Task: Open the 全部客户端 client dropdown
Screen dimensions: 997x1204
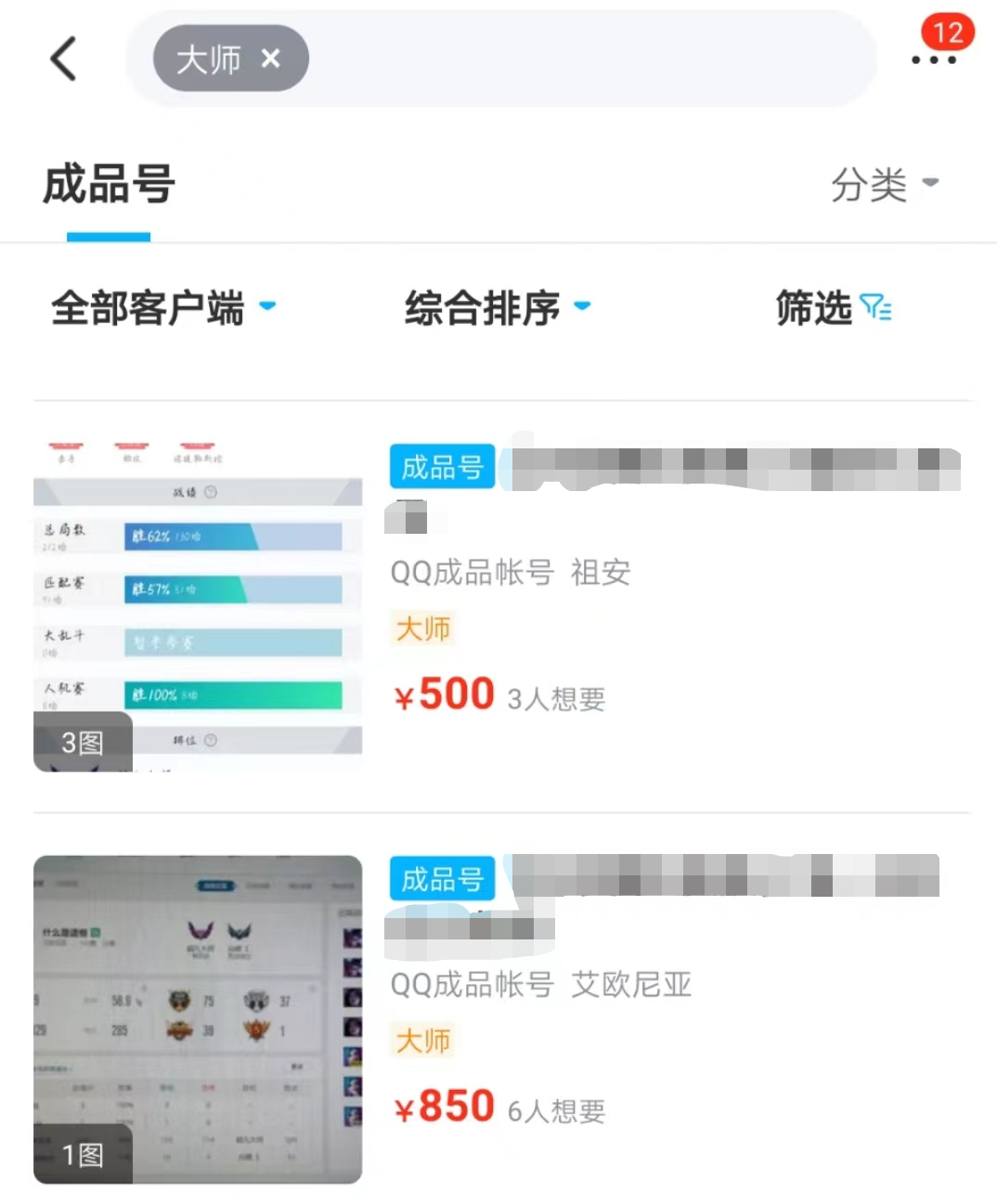Action: pos(162,308)
